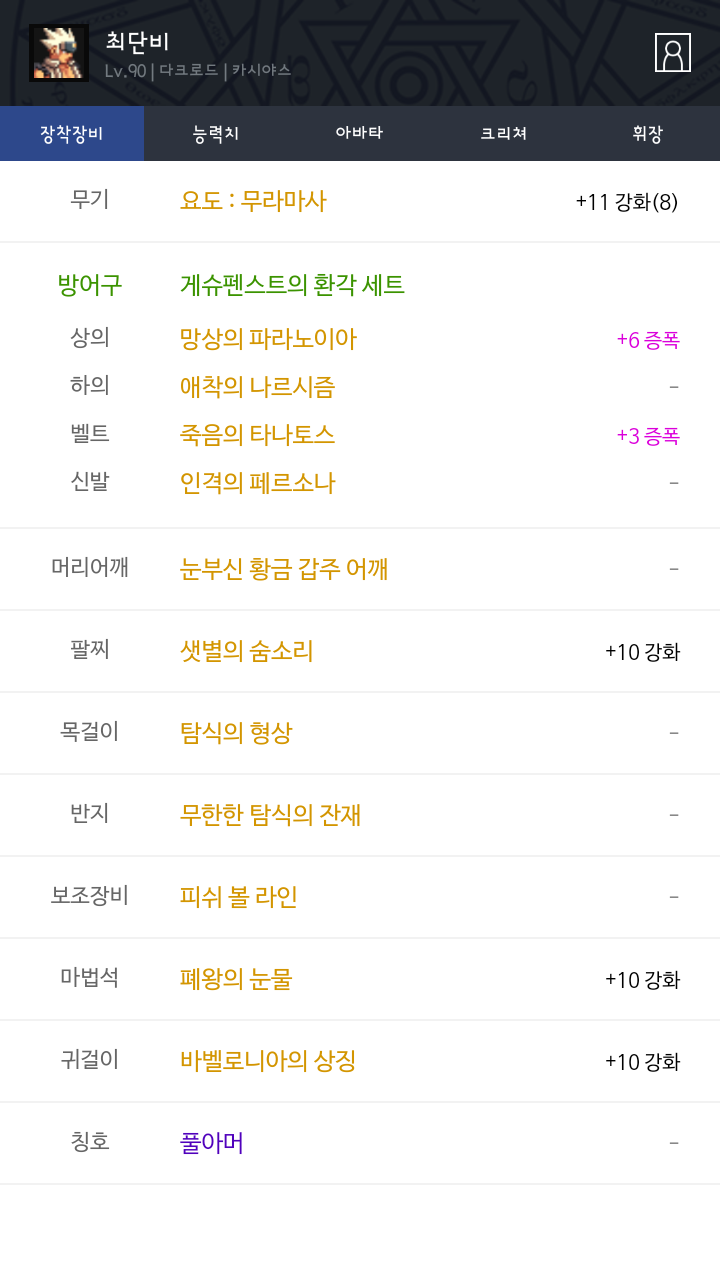Viewport: 720px width, 1280px height.
Task: Open the profile icon in the header
Action: click(x=673, y=52)
